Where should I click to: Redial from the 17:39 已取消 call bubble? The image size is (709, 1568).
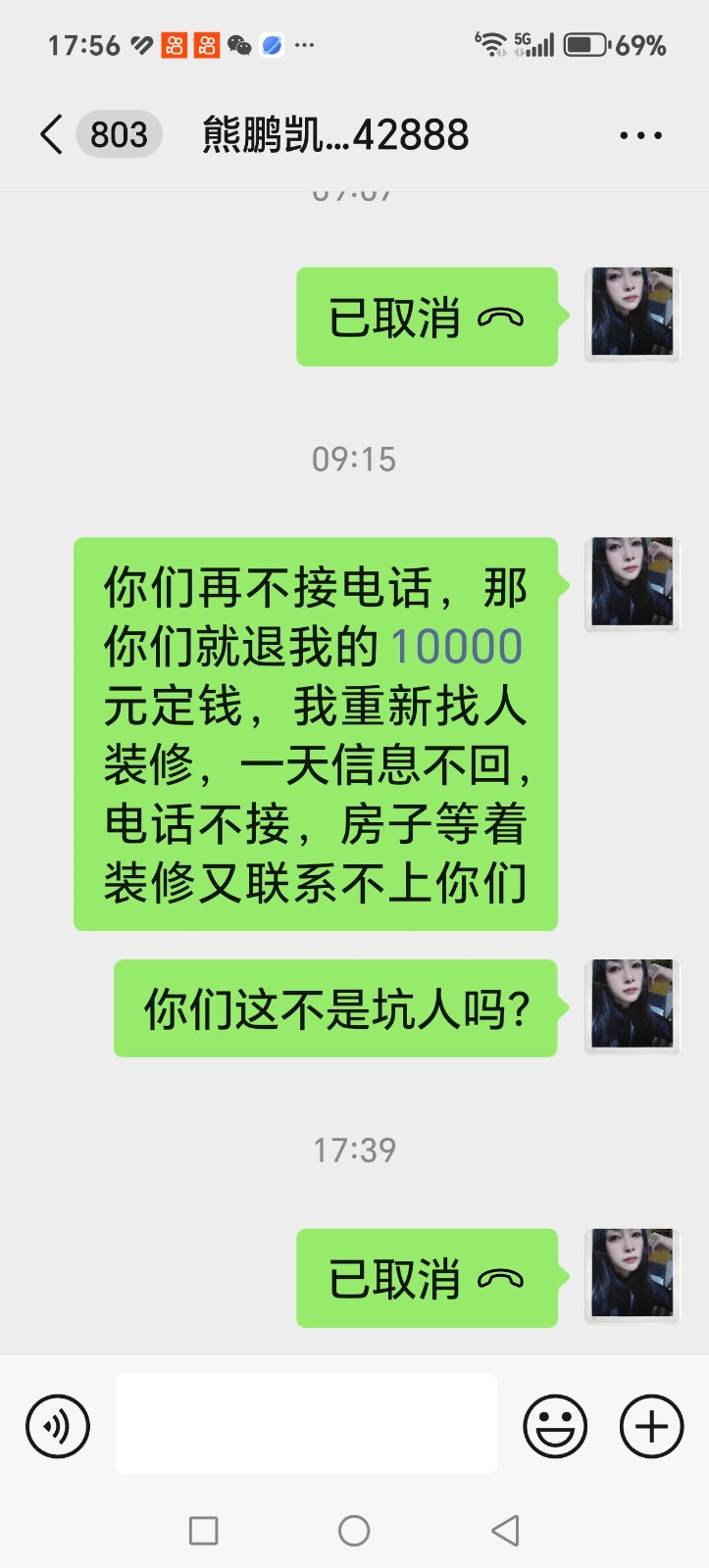(427, 1278)
